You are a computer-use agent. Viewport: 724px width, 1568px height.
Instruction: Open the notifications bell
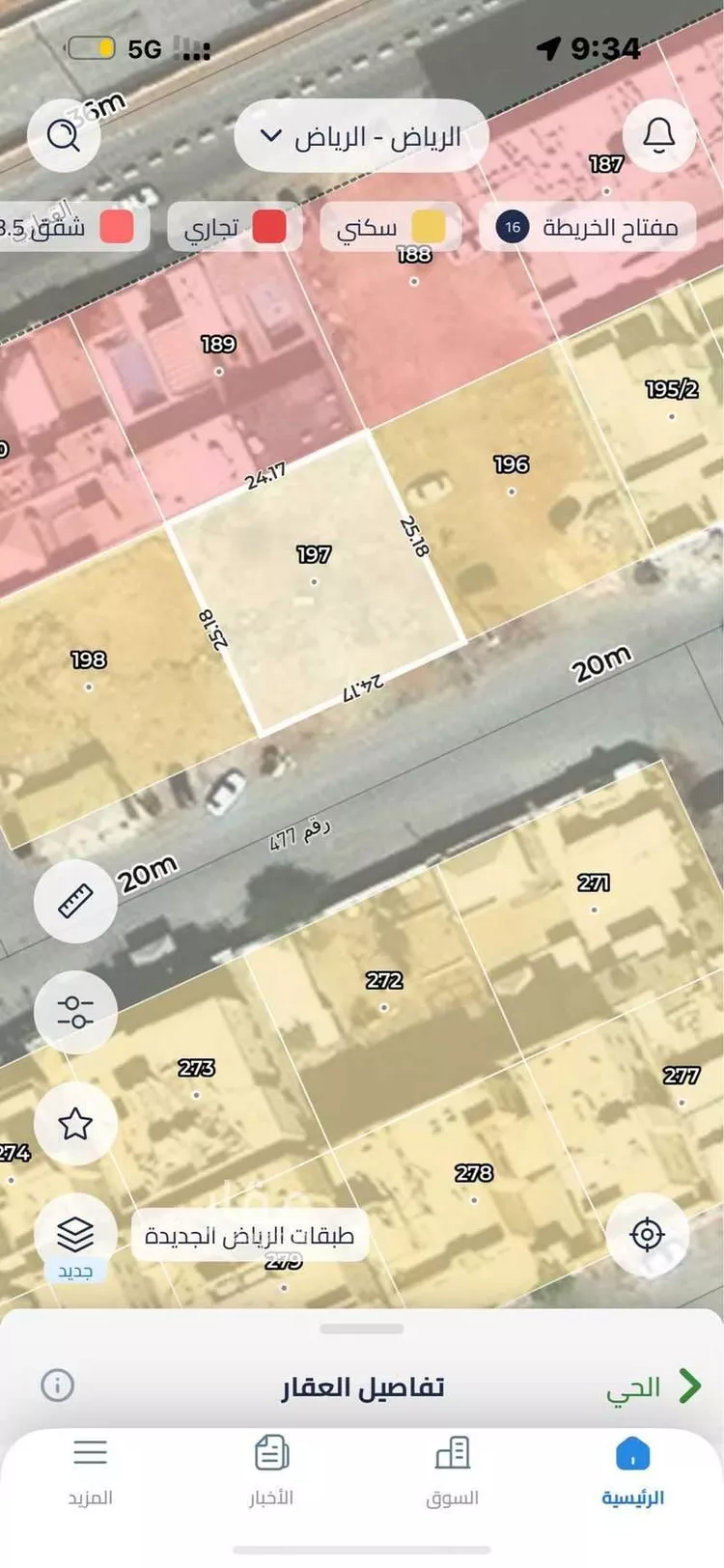pos(659,135)
